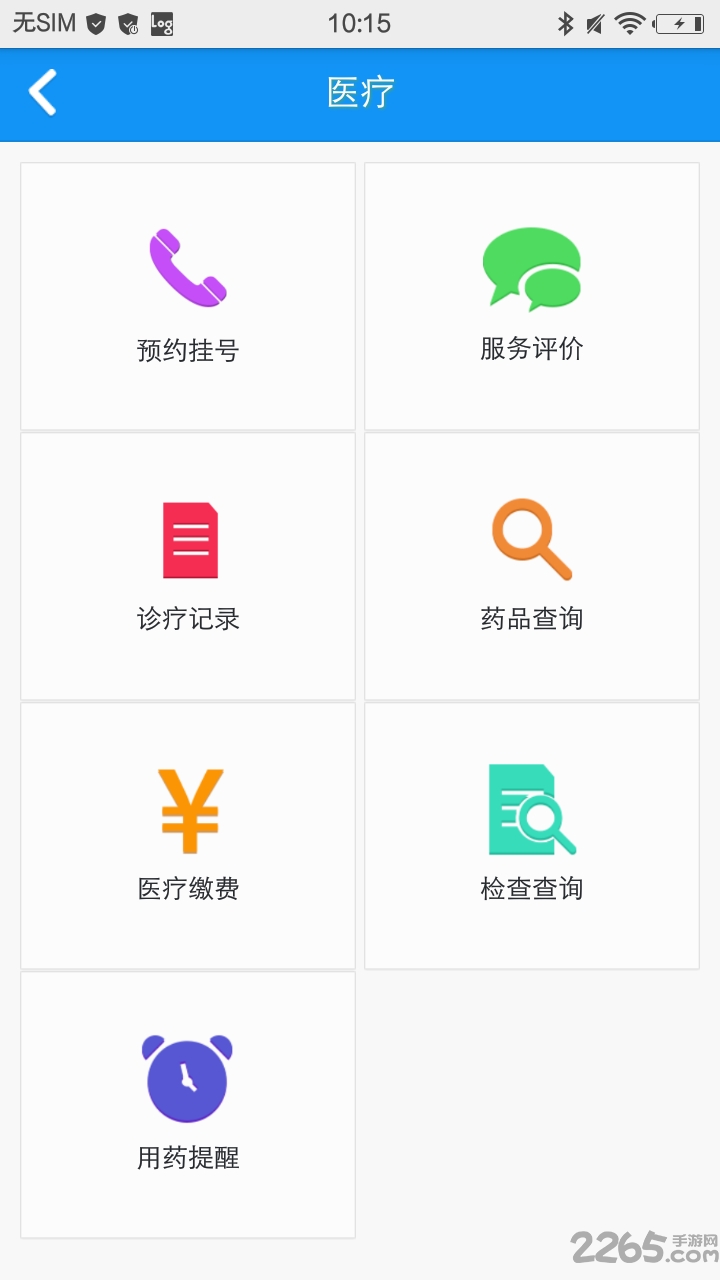This screenshot has width=720, height=1280.
Task: Select the shield security icon in status bar
Action: click(95, 22)
